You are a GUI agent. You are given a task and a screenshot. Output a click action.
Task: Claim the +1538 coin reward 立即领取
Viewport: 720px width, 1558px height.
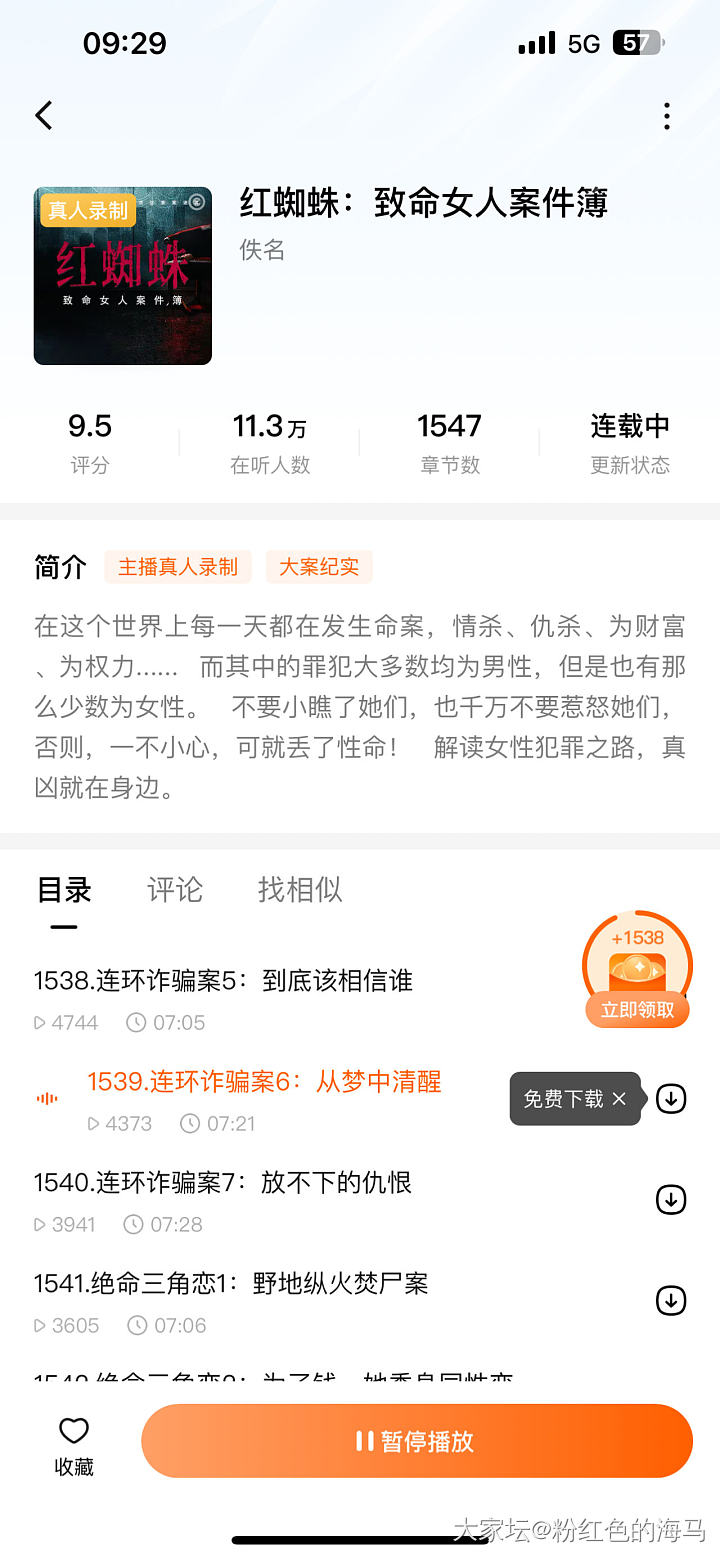(637, 1010)
